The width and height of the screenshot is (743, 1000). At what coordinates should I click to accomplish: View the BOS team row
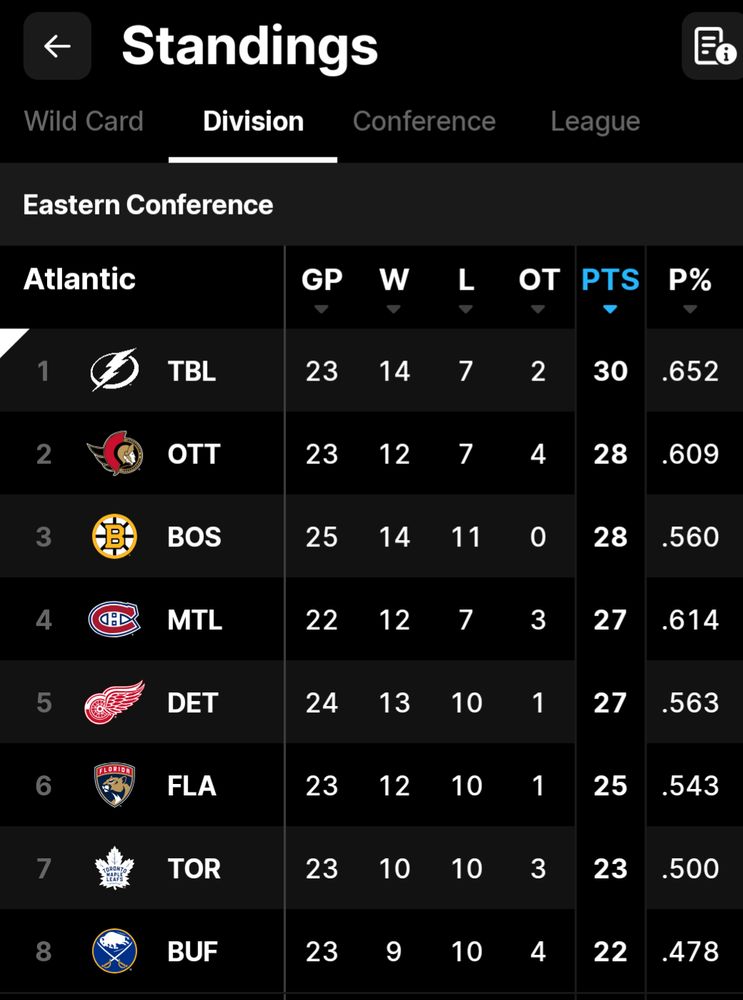[x=194, y=537]
